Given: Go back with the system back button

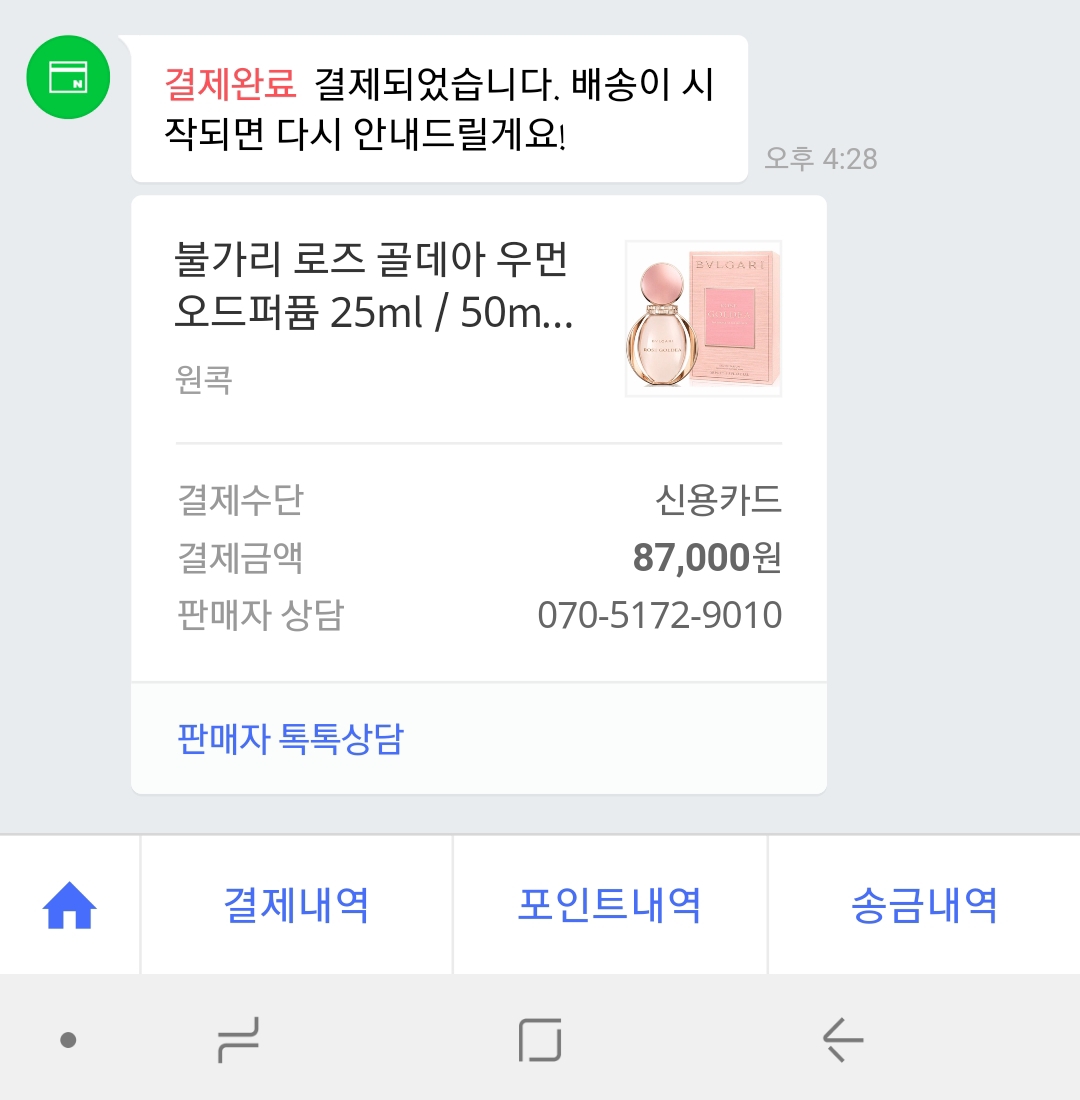Looking at the screenshot, I should coord(842,1040).
